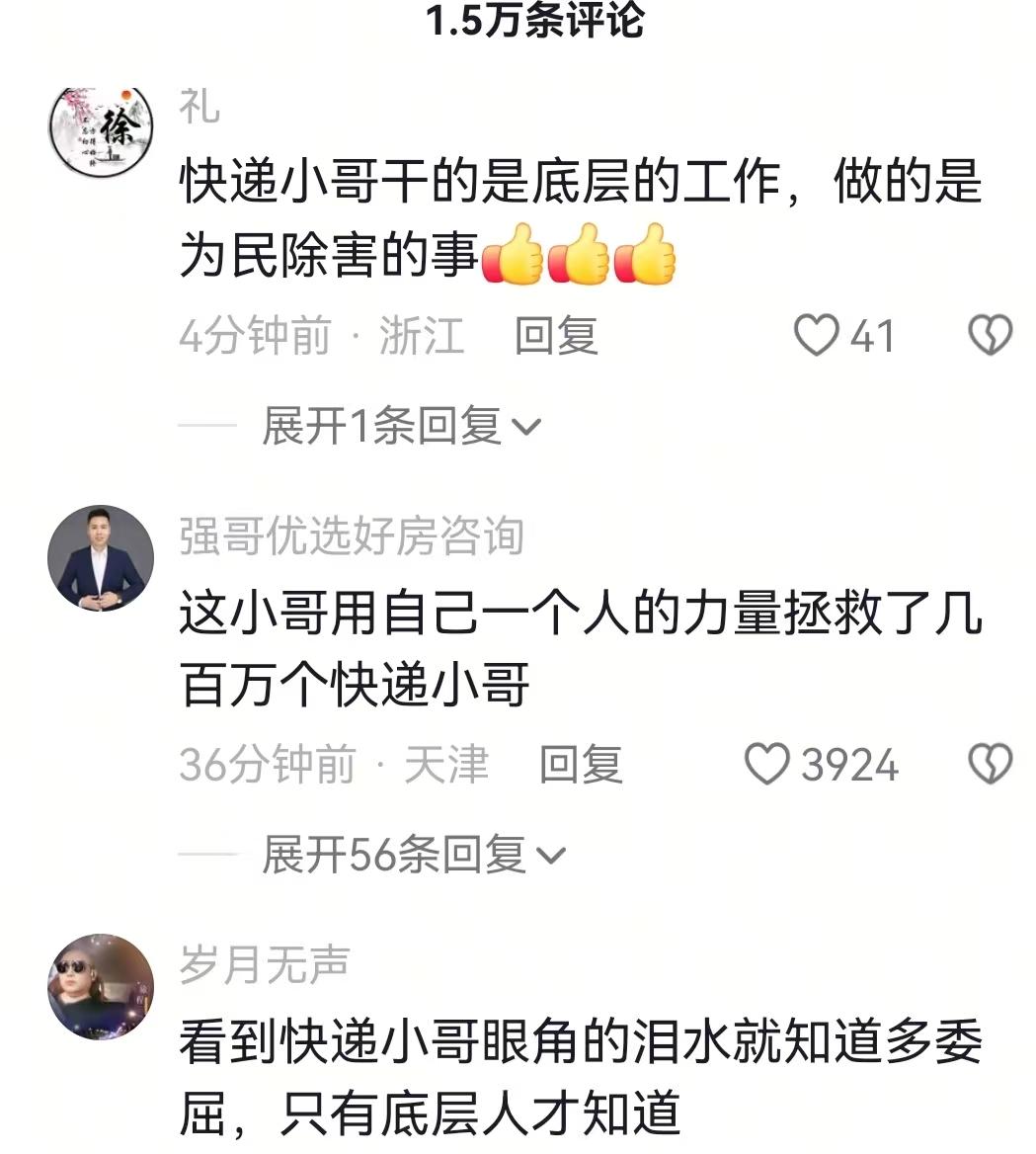Open 岁月无声's profile avatar
The height and width of the screenshot is (1154, 1036).
tap(101, 987)
